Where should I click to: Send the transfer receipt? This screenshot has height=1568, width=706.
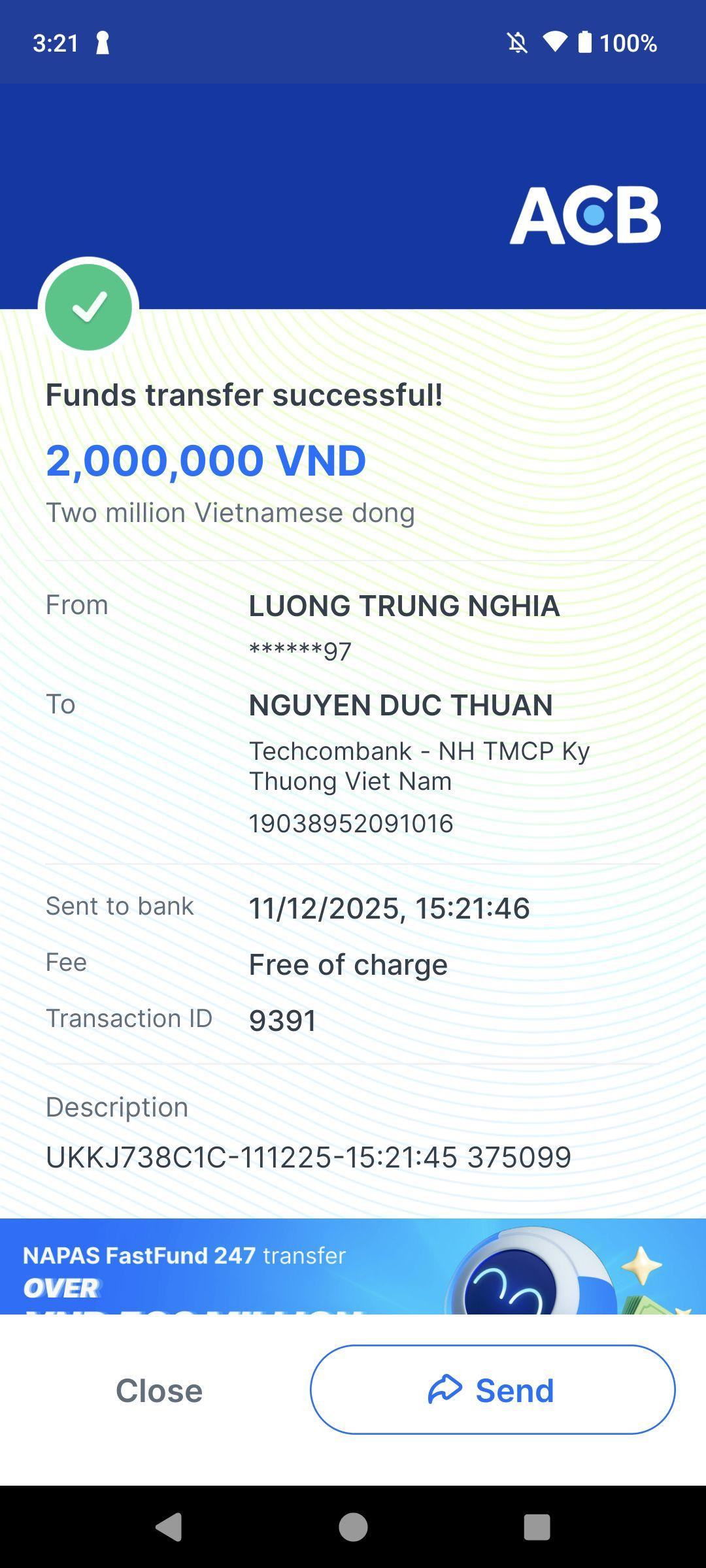click(492, 1390)
